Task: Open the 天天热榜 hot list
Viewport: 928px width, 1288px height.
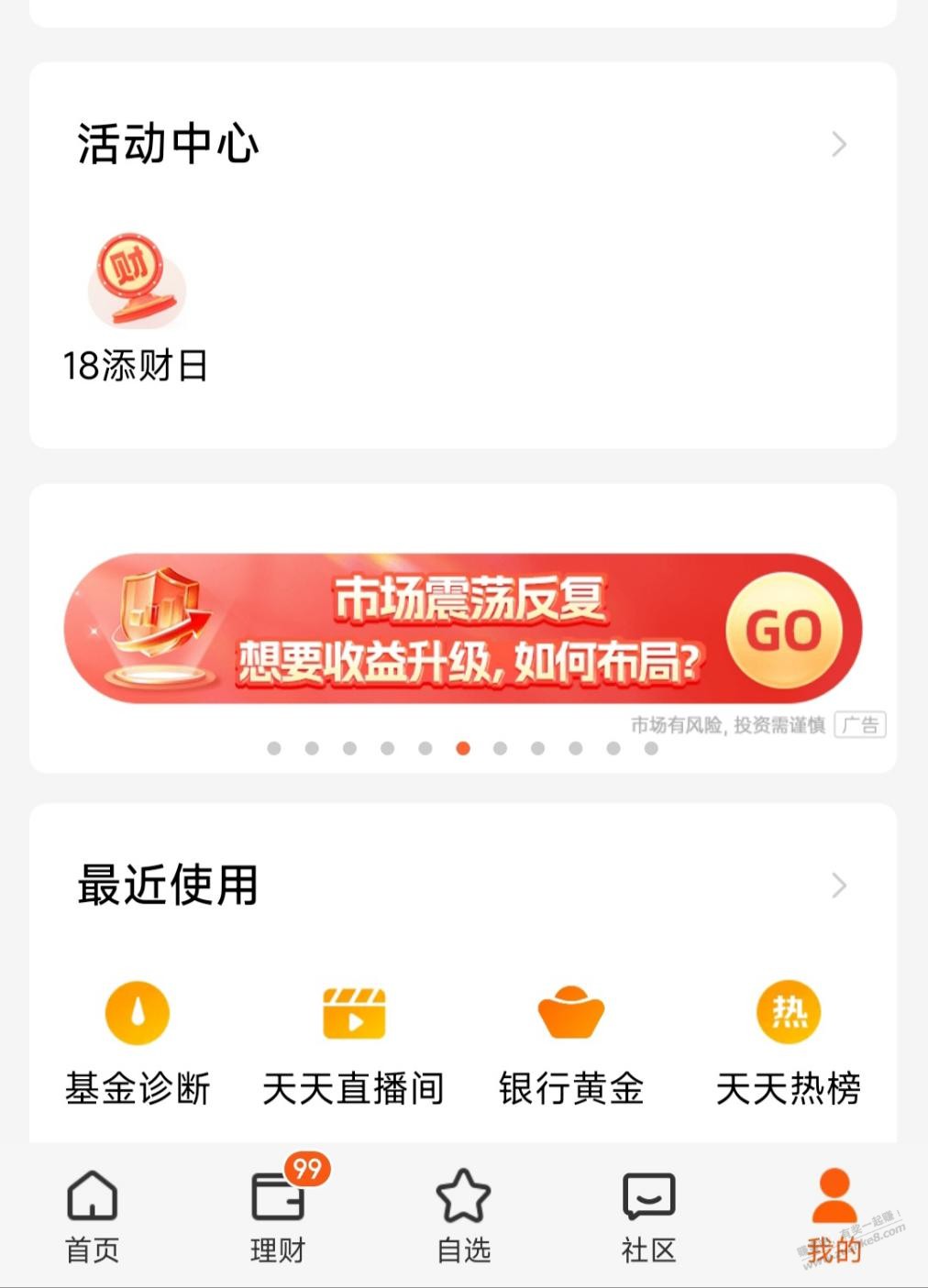Action: click(x=789, y=1013)
